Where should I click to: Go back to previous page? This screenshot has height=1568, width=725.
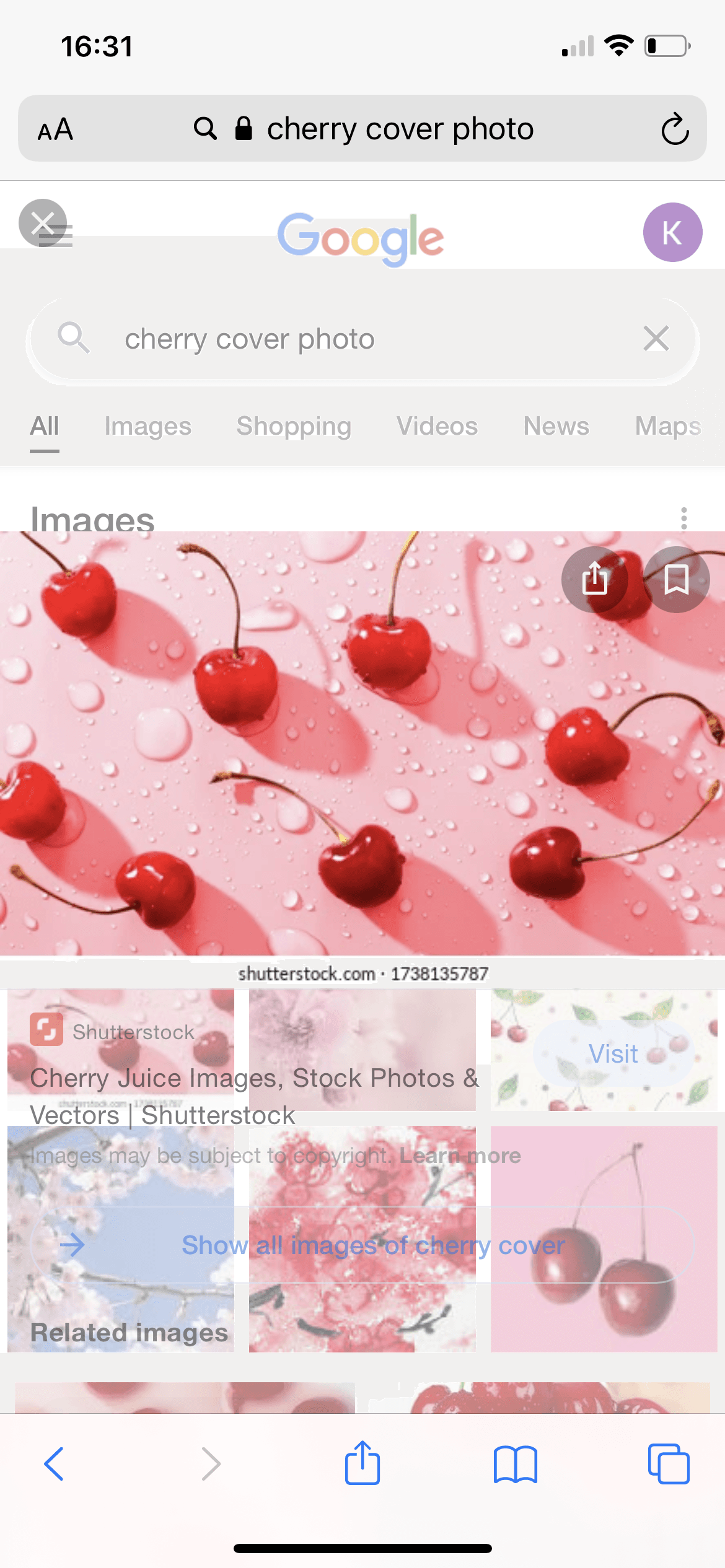pos(55,1465)
